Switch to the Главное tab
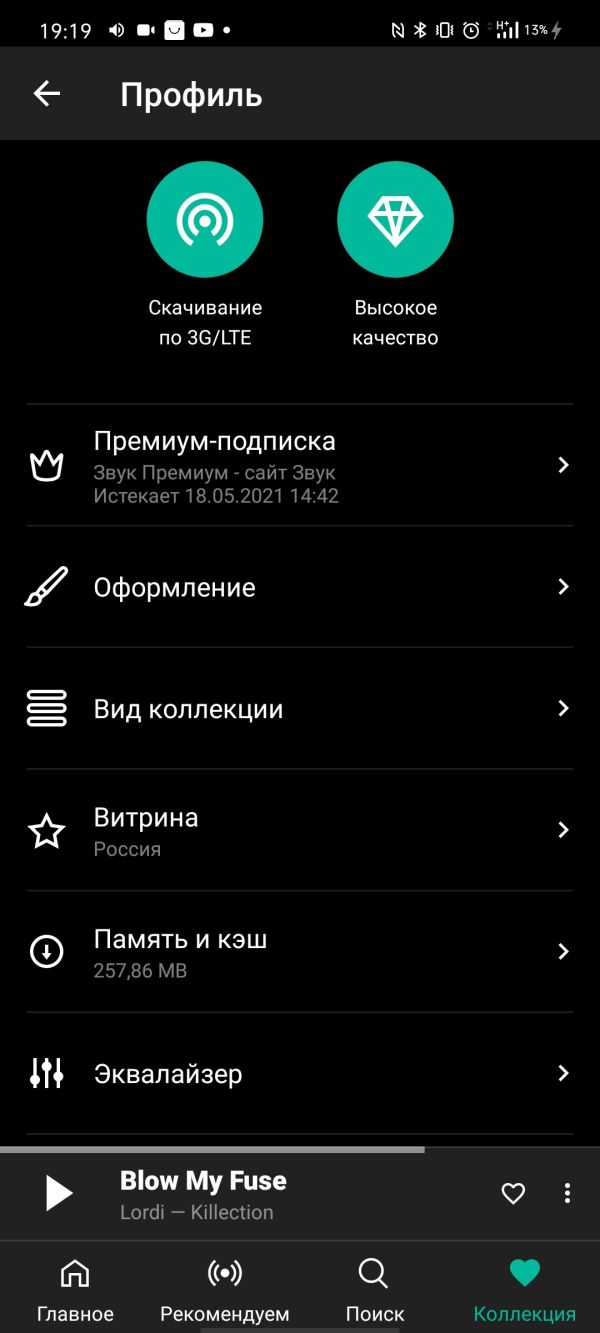600x1333 pixels. [x=75, y=1290]
